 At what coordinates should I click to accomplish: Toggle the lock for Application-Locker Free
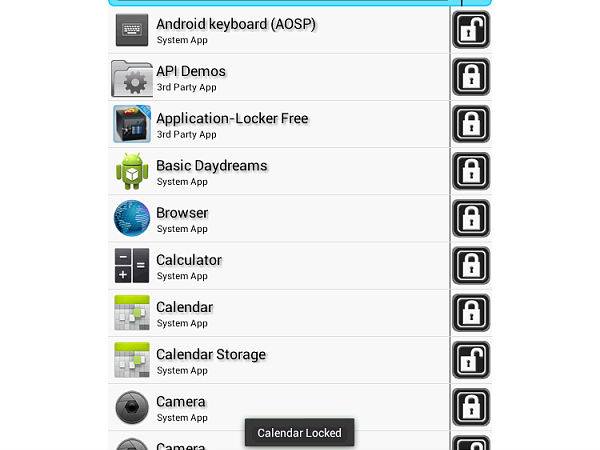point(471,123)
